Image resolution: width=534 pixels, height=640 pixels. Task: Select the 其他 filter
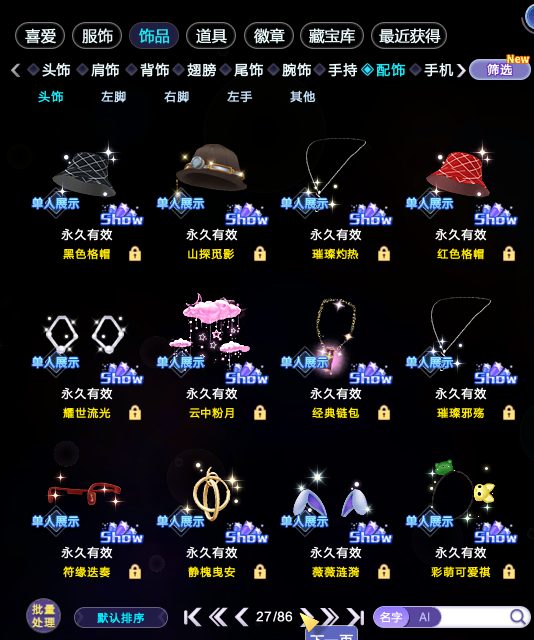pyautogui.click(x=302, y=97)
